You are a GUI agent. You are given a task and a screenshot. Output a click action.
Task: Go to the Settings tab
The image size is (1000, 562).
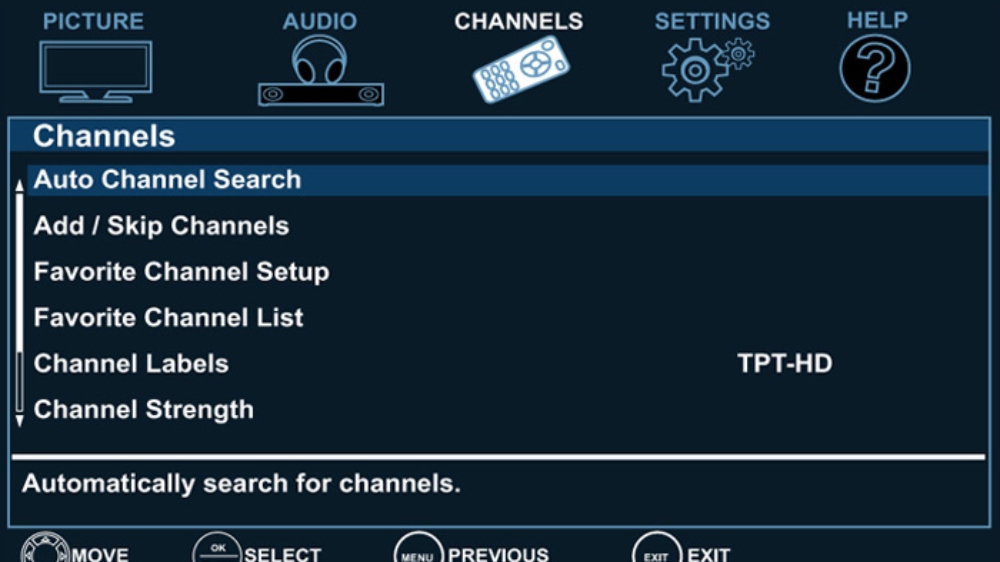pyautogui.click(x=711, y=60)
